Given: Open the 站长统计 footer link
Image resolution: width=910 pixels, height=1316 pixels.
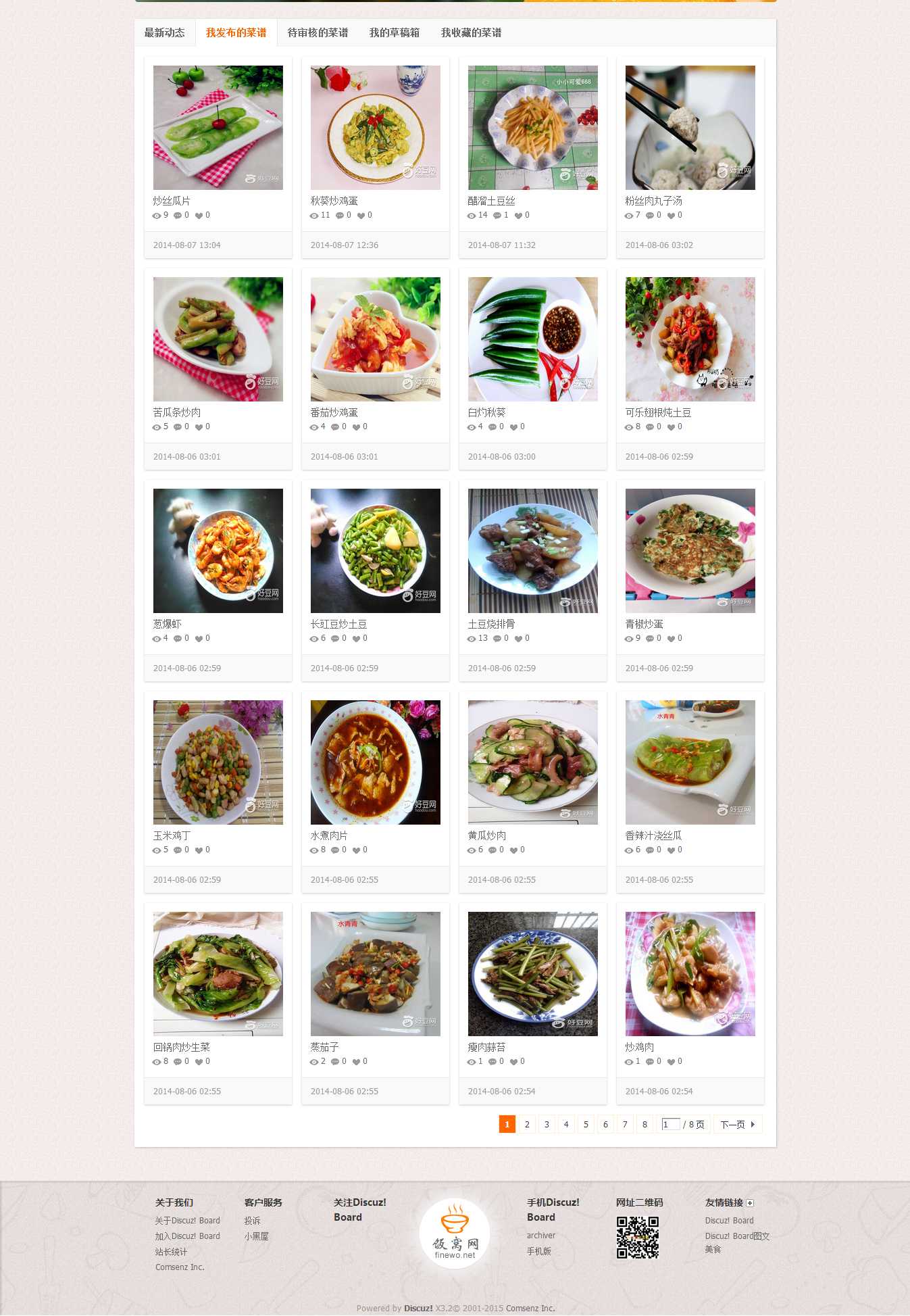Looking at the screenshot, I should coord(171,1252).
